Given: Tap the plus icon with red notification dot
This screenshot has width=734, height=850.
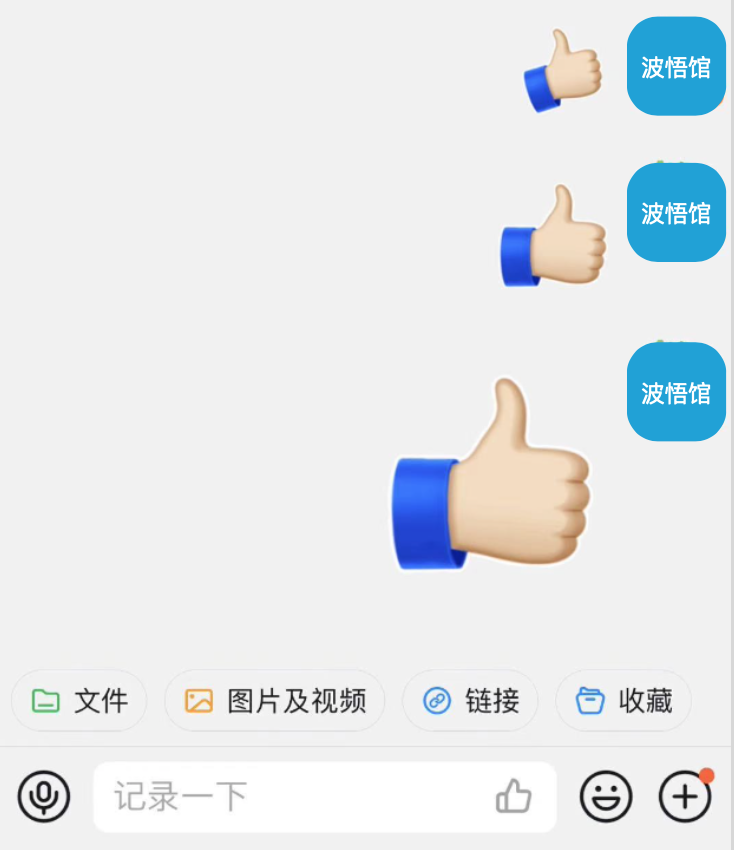Looking at the screenshot, I should (684, 797).
